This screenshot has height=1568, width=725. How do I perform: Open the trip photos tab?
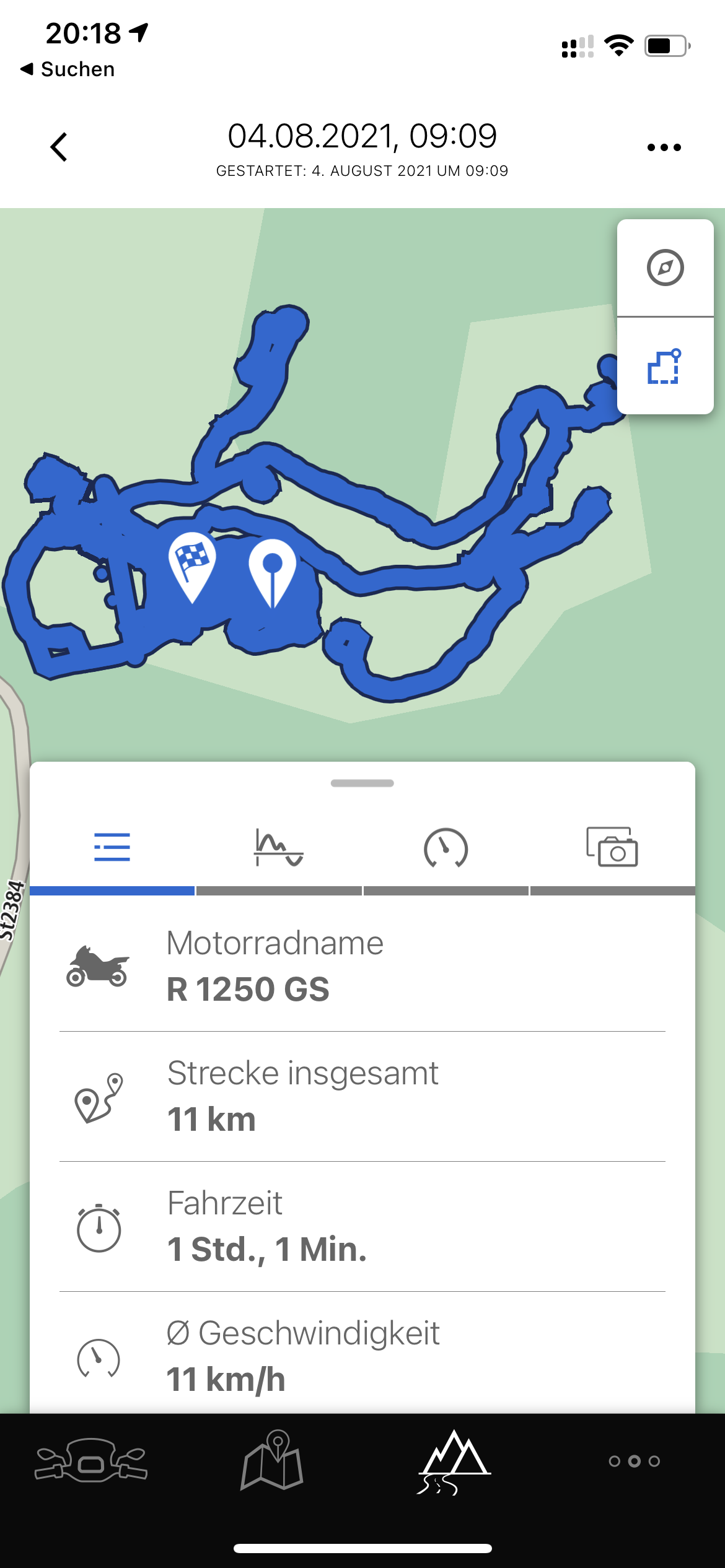(612, 848)
